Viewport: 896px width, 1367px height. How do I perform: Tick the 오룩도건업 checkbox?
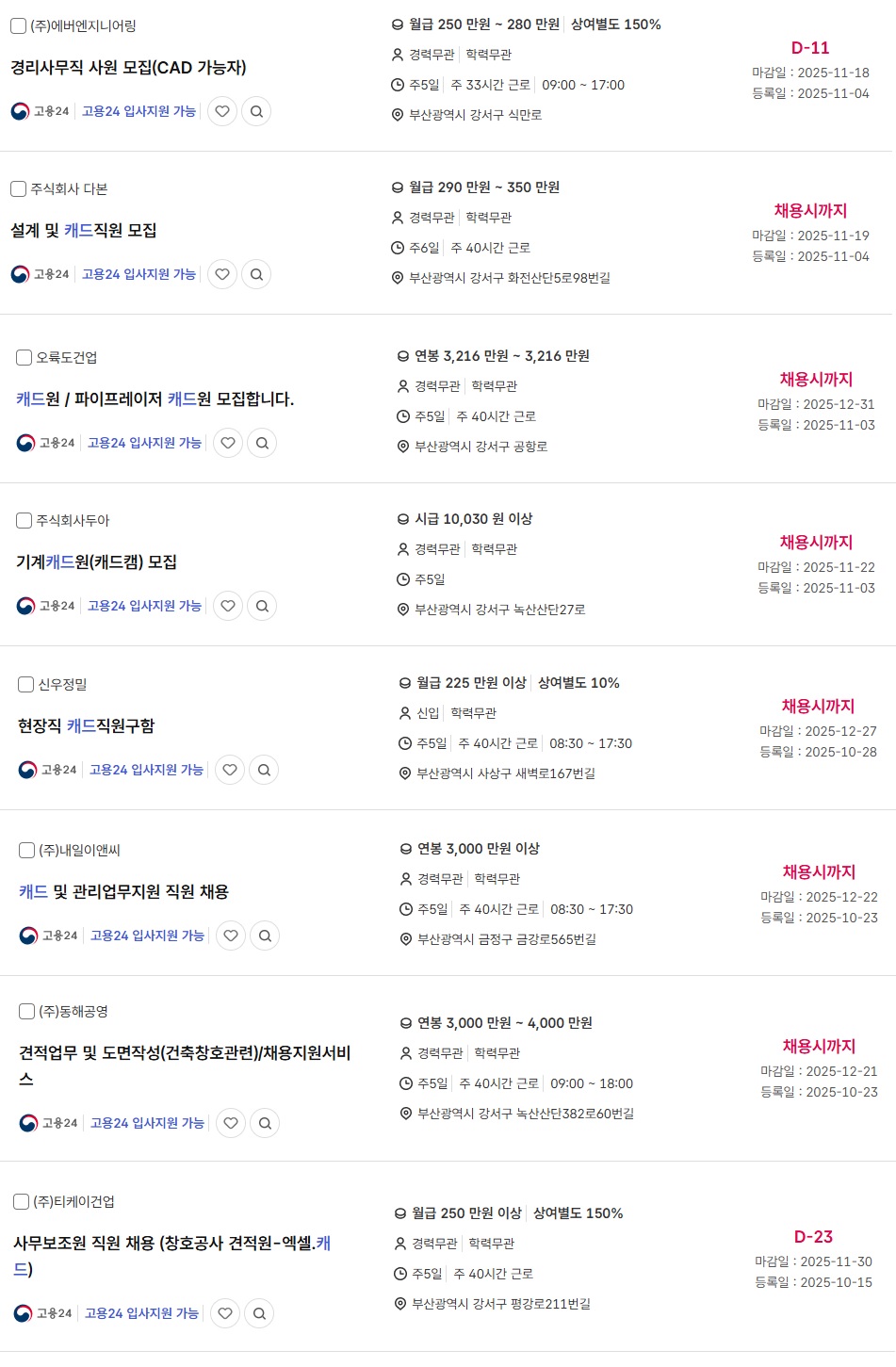pos(24,357)
